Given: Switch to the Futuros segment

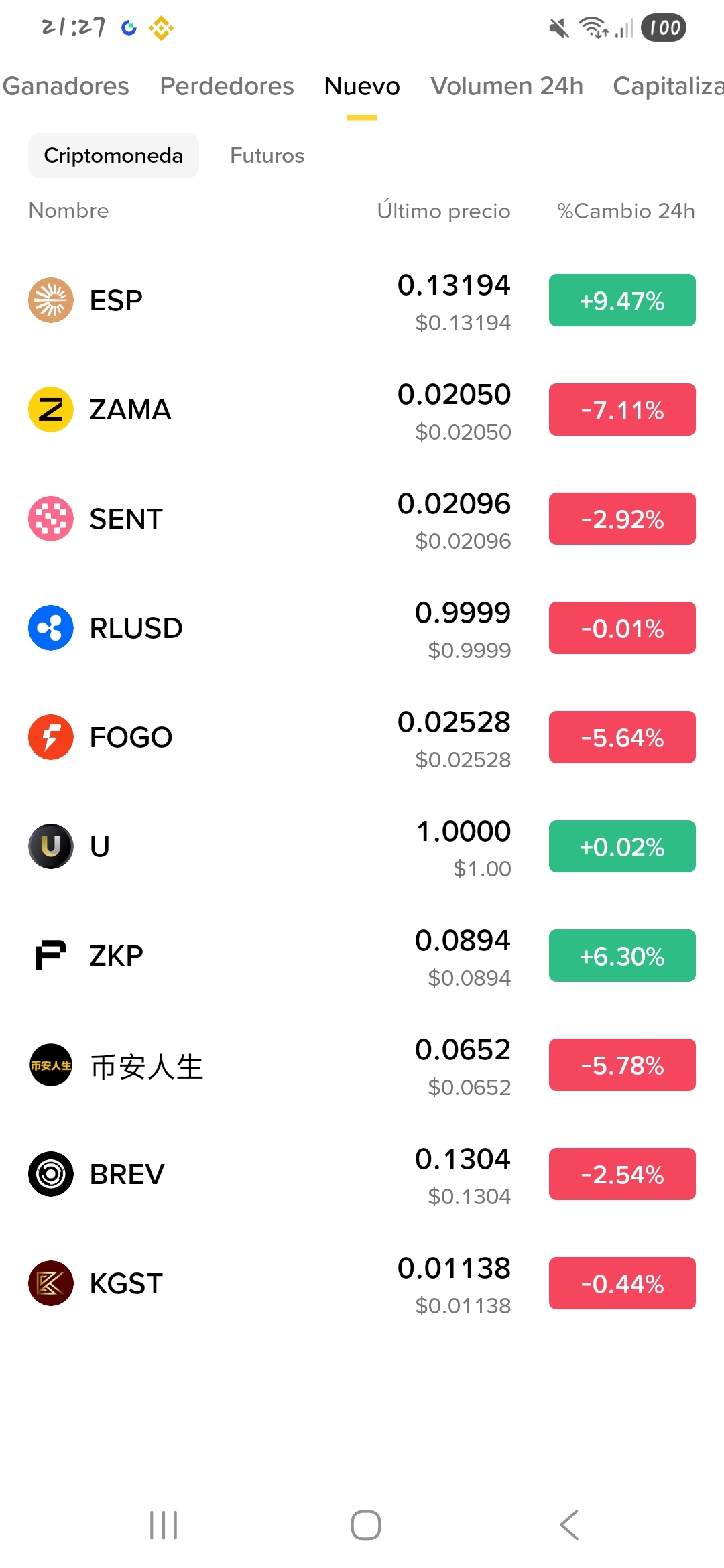Looking at the screenshot, I should (267, 155).
